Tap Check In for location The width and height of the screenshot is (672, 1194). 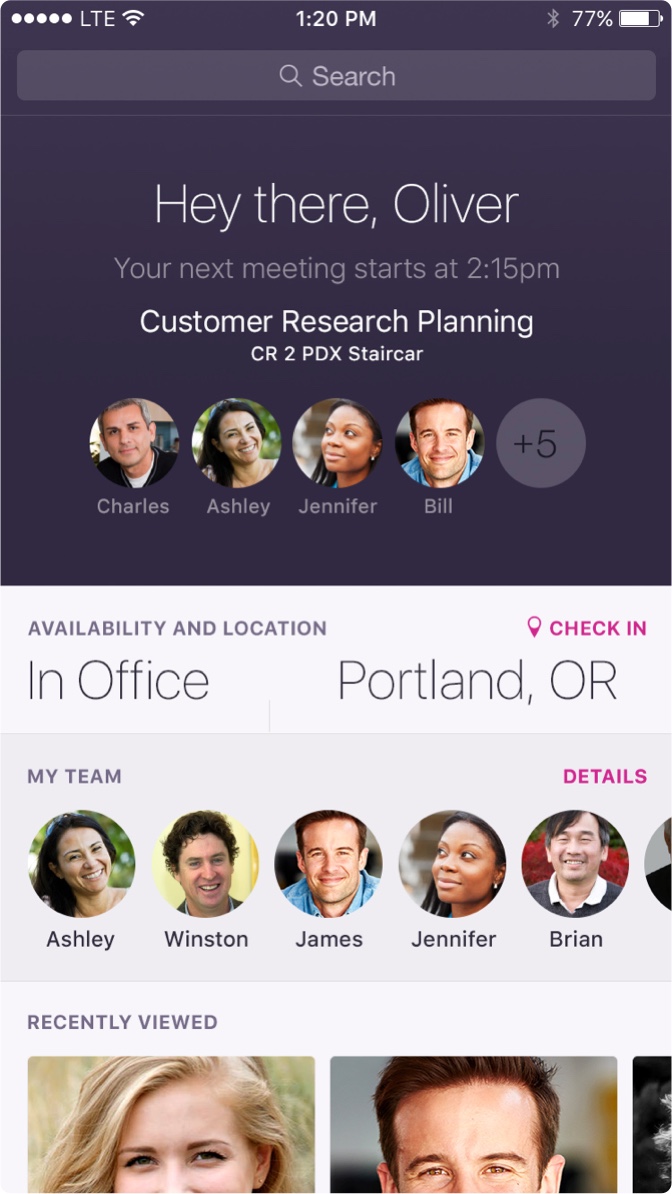point(587,627)
